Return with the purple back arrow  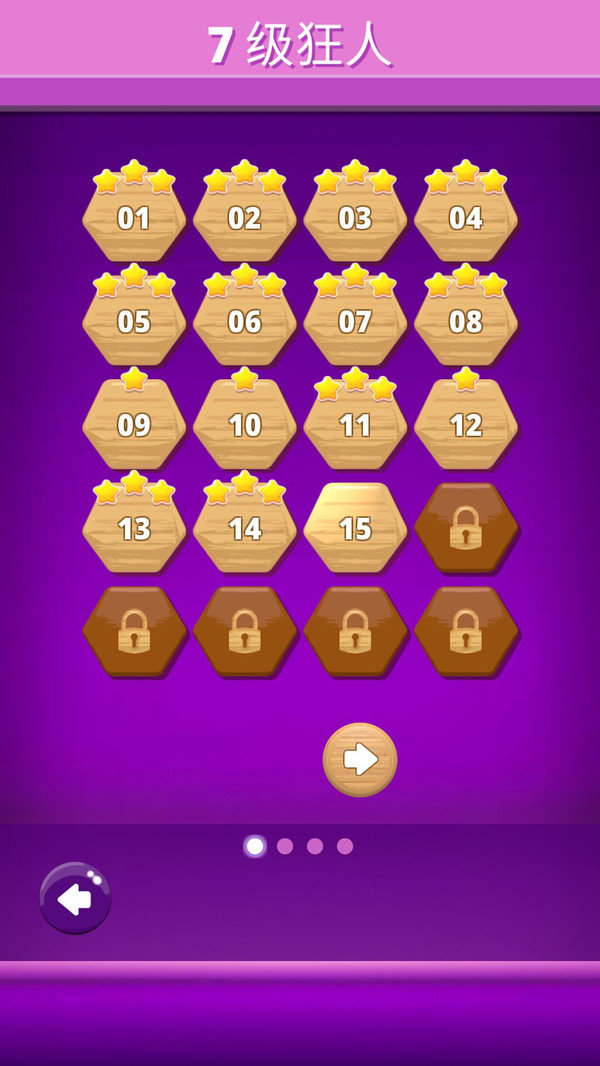(75, 898)
